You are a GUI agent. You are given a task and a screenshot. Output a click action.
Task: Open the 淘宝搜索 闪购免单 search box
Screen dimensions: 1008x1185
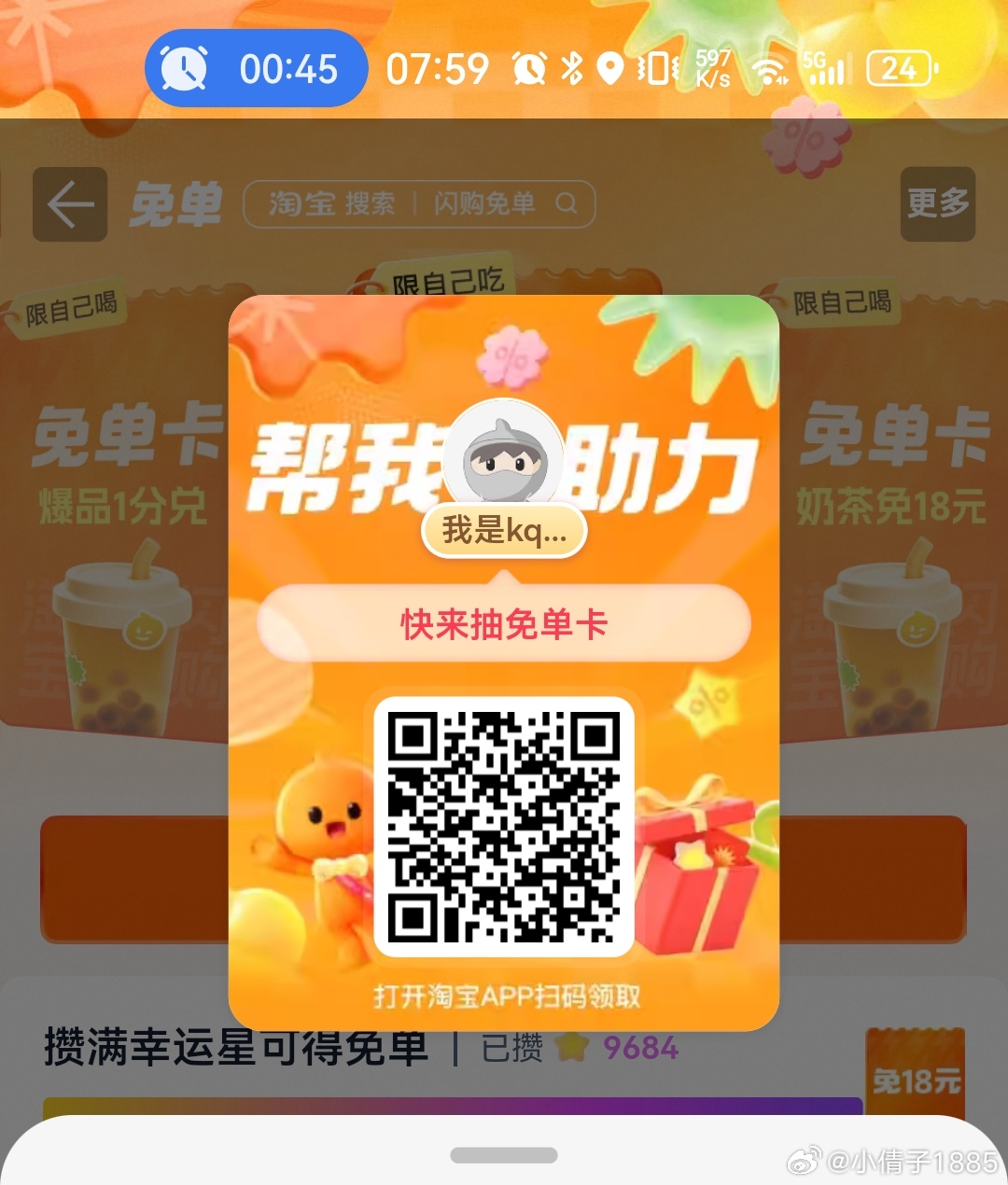[x=419, y=204]
